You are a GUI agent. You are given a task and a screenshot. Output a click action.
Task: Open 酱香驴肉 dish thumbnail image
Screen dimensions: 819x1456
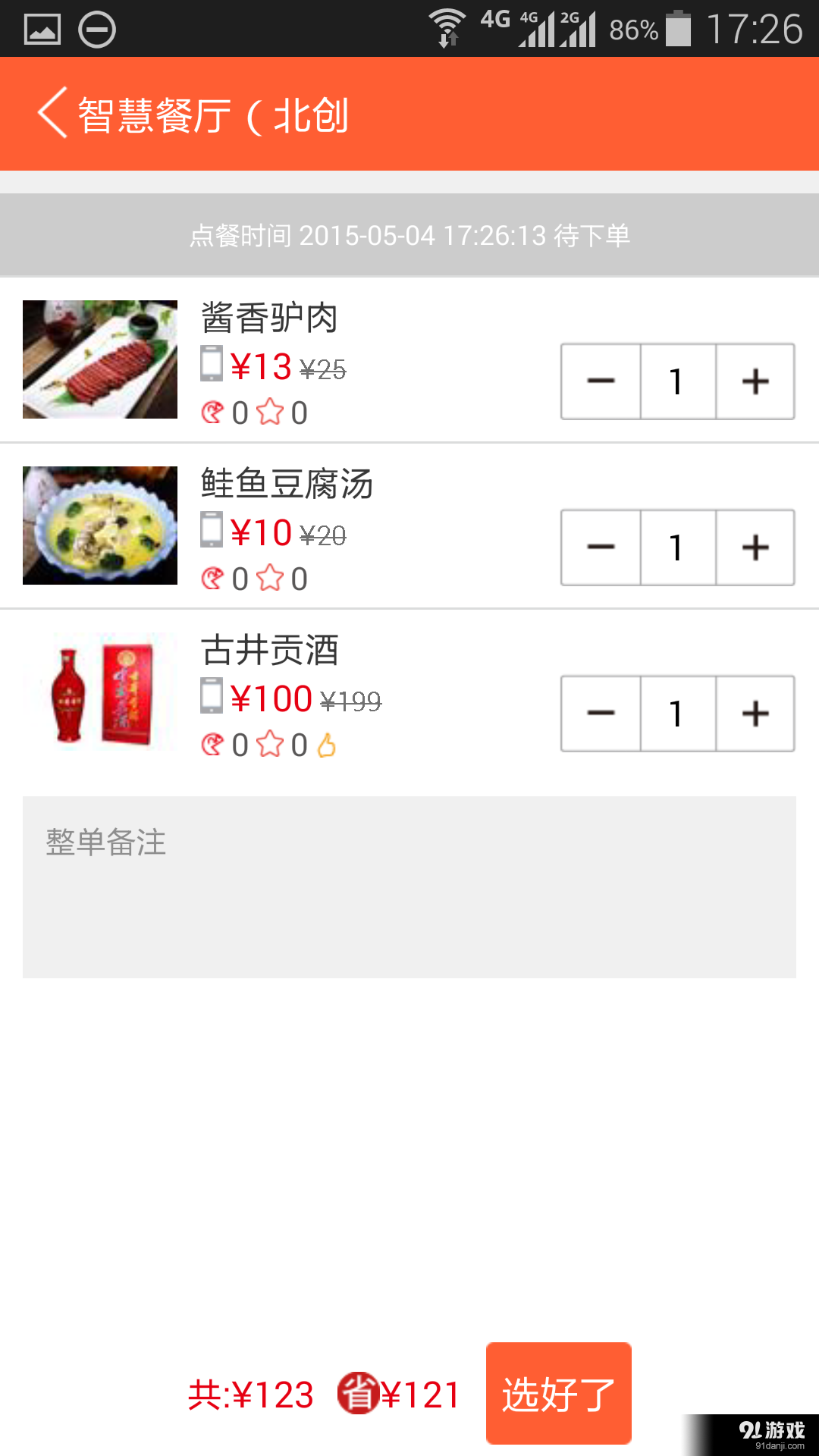point(99,359)
